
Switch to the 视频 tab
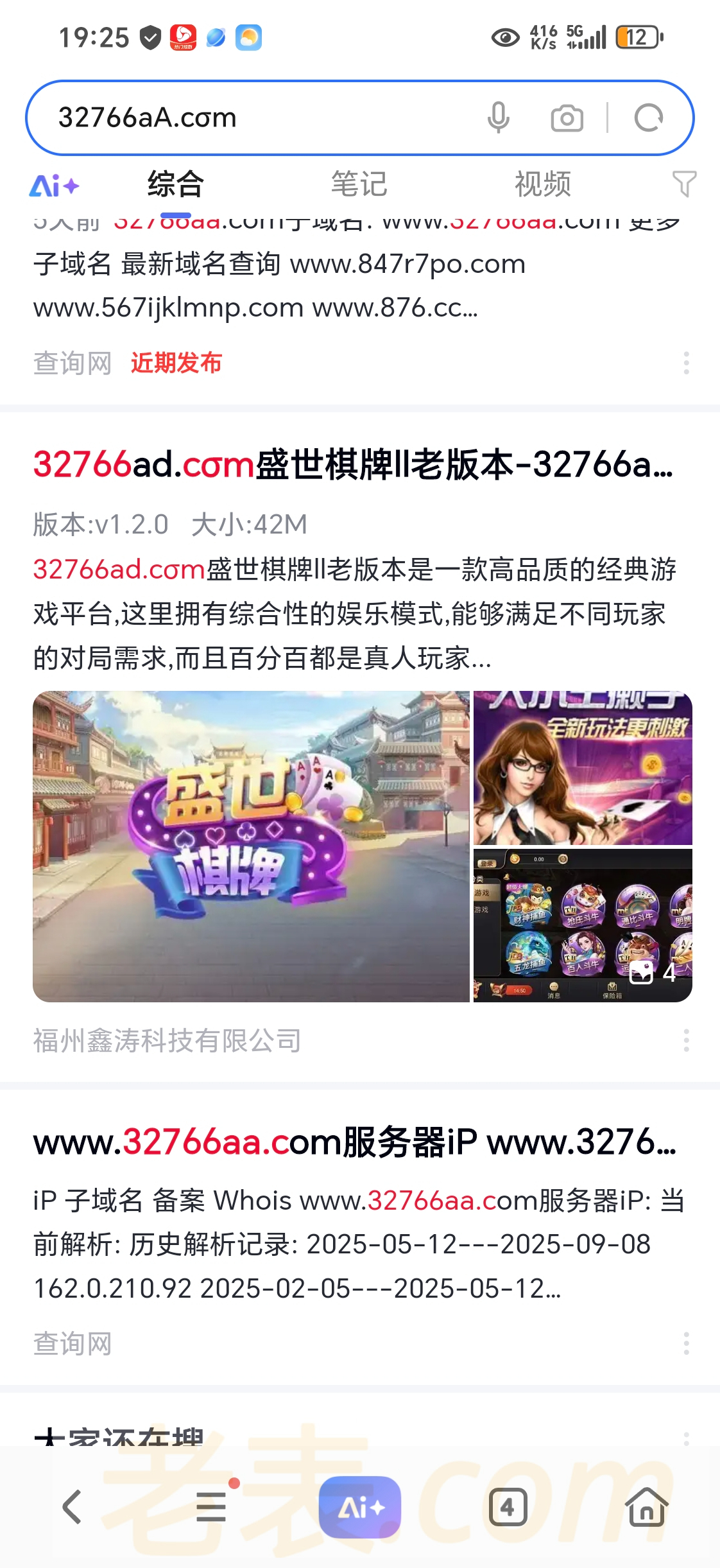[x=542, y=185]
